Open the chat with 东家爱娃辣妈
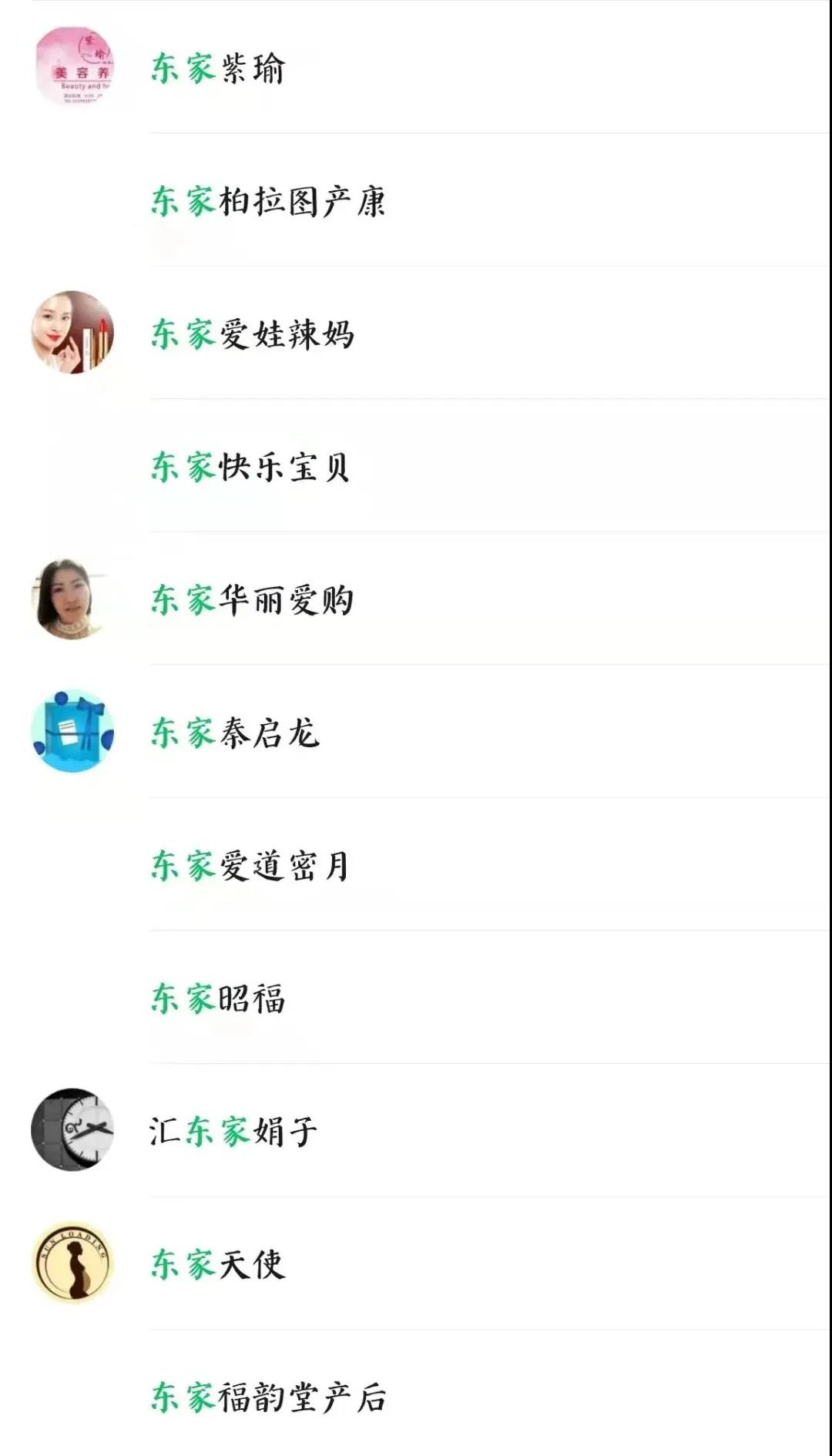Image resolution: width=832 pixels, height=1456 pixels. point(252,334)
